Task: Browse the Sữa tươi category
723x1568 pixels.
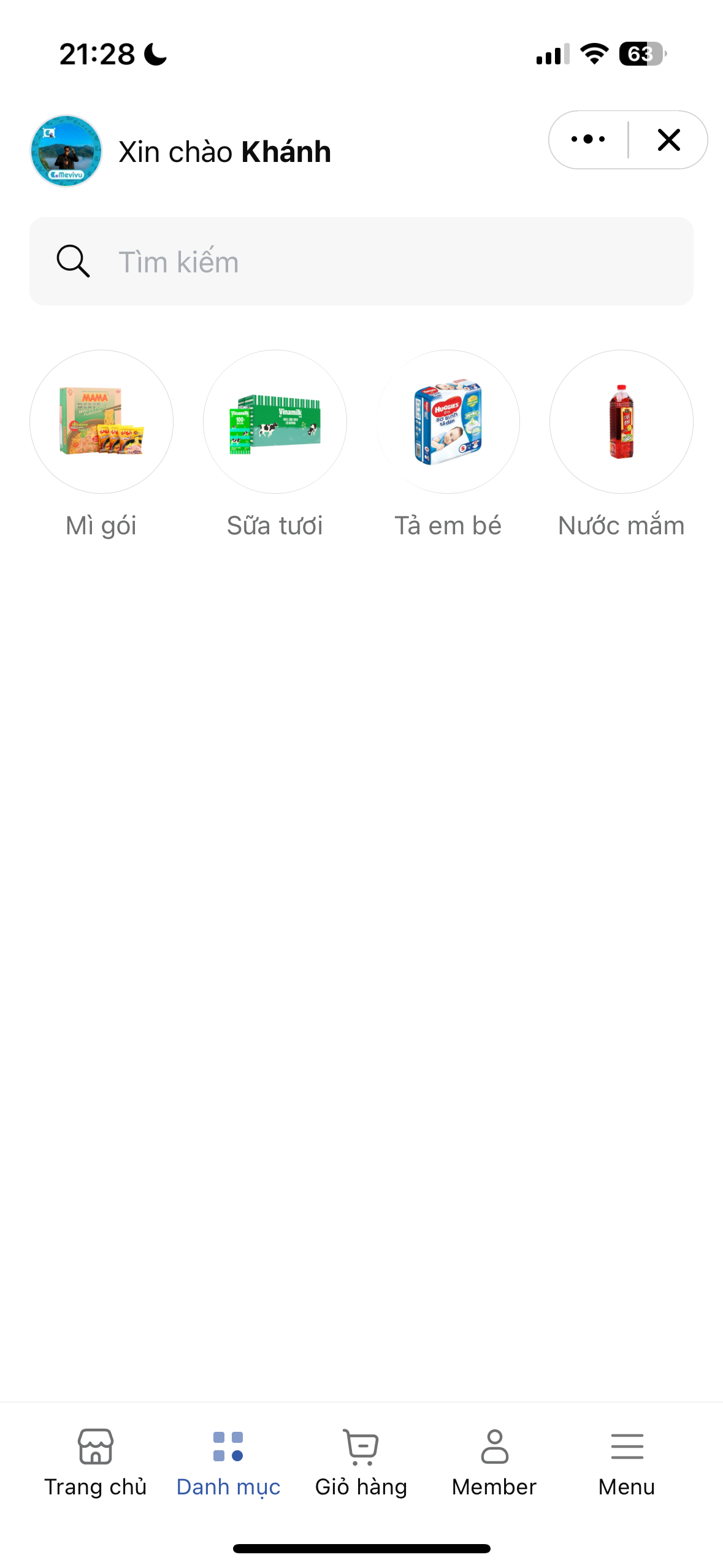Action: tap(275, 422)
